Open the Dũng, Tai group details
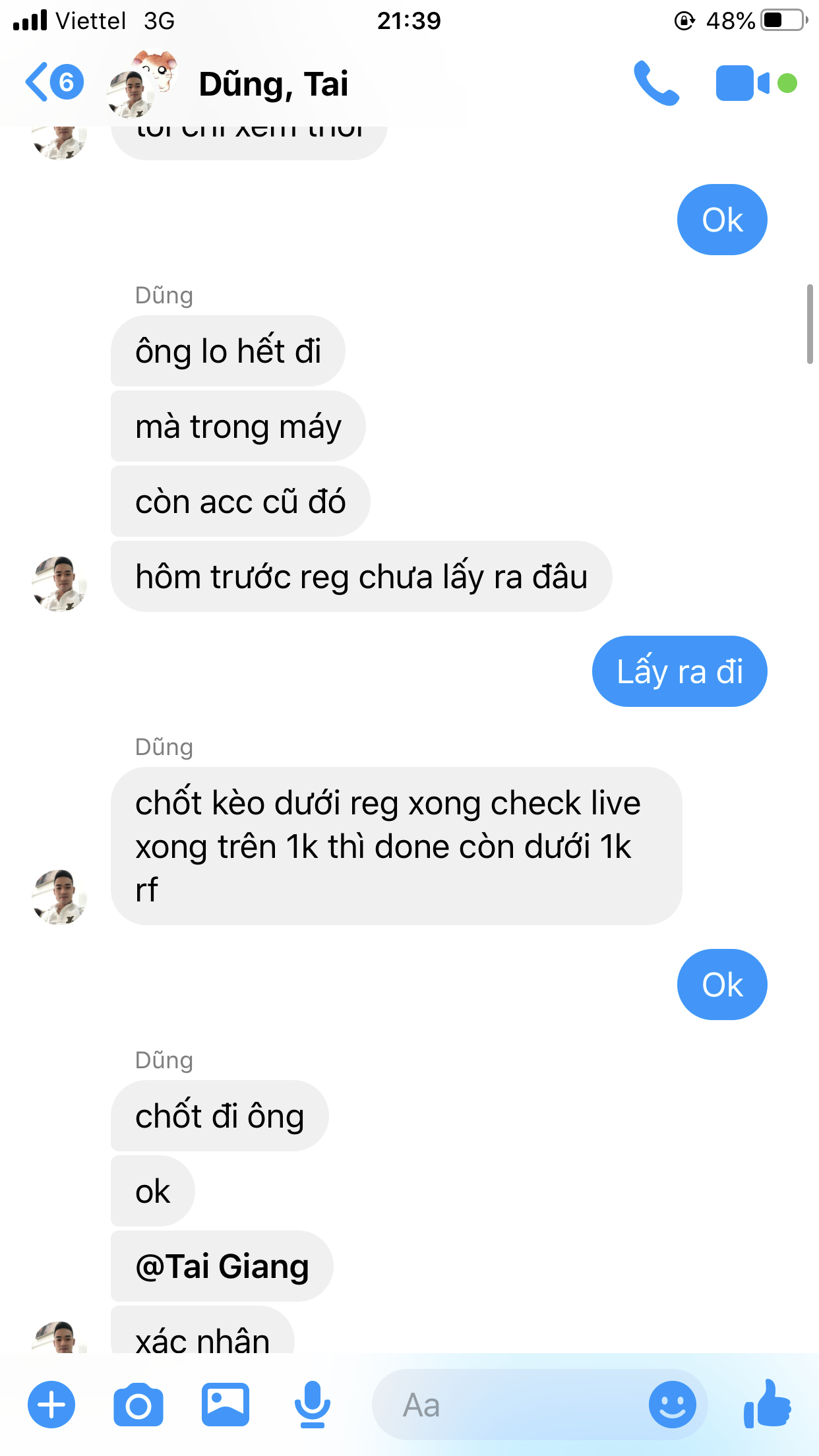The width and height of the screenshot is (819, 1456). [272, 84]
